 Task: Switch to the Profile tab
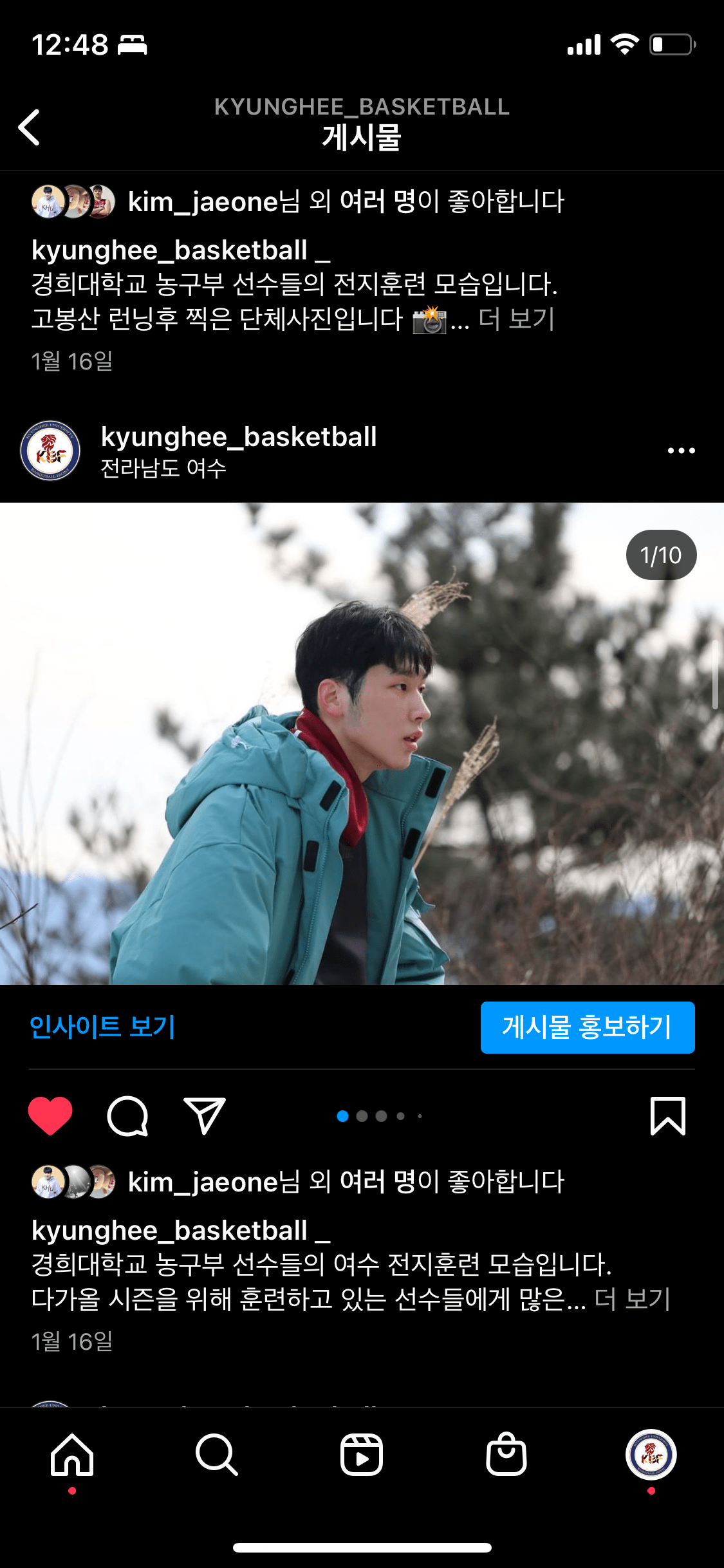[x=651, y=1455]
